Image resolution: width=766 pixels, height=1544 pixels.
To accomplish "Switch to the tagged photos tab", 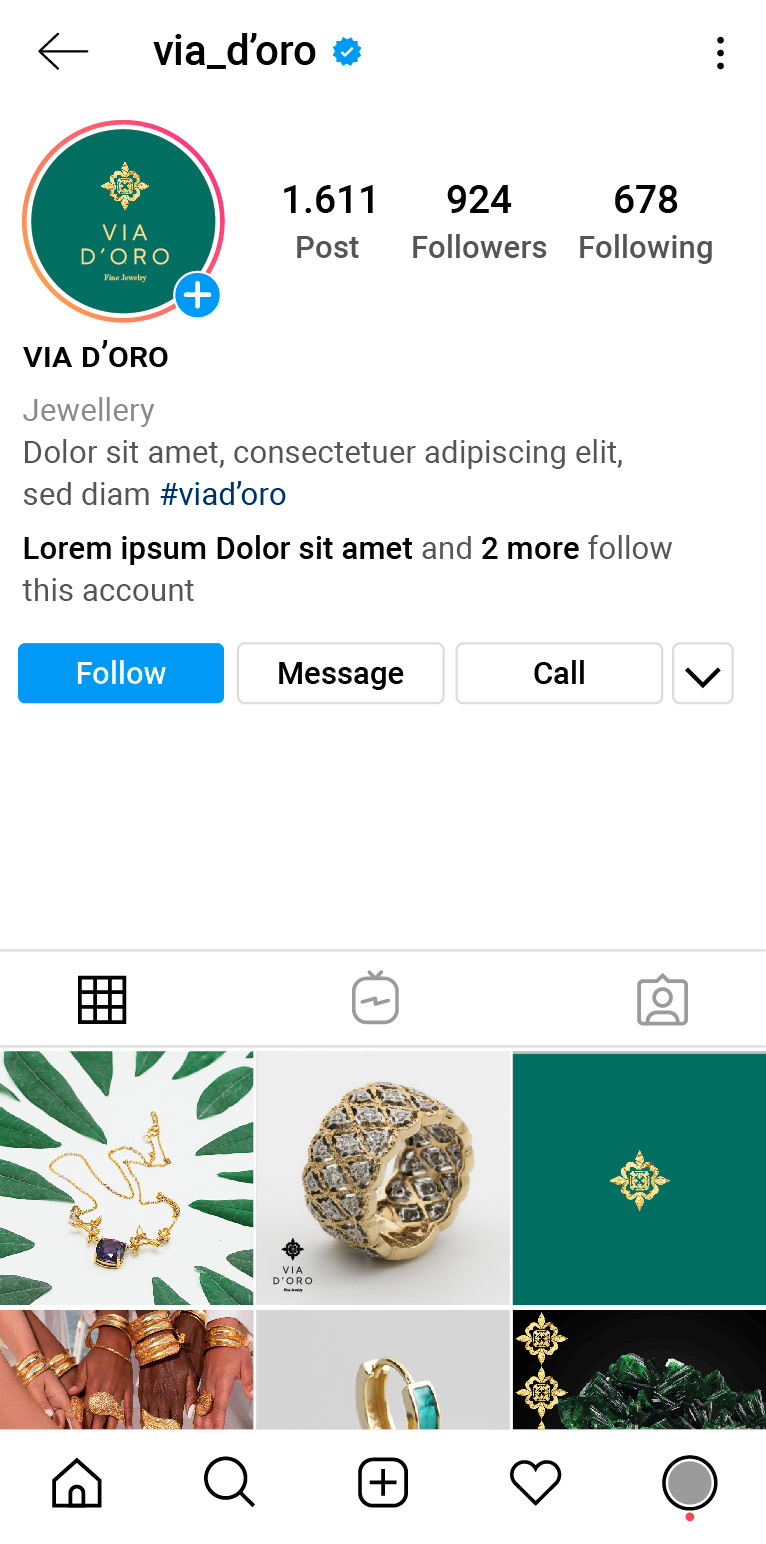I will (x=663, y=1000).
